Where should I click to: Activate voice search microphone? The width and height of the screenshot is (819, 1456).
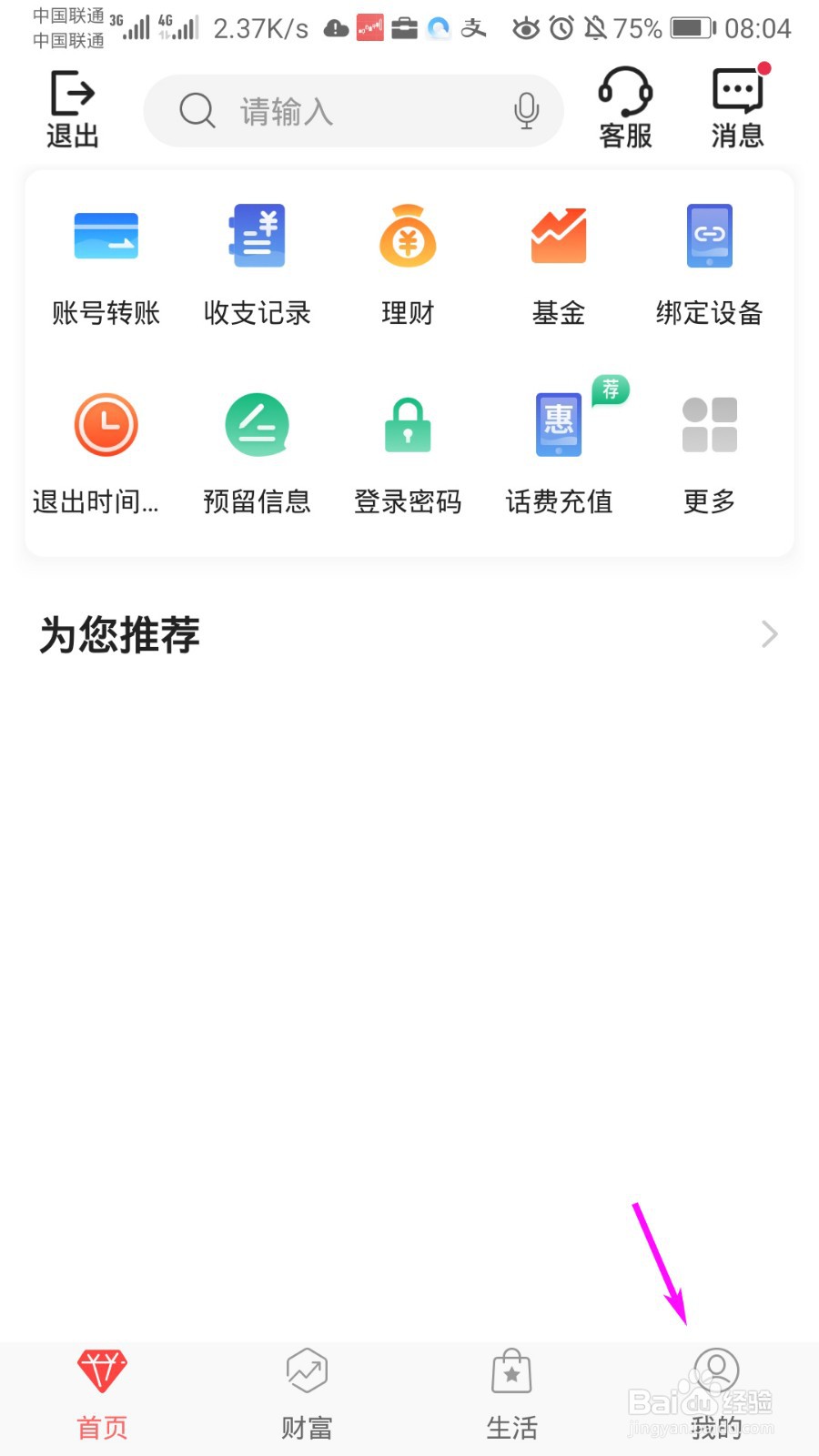(526, 110)
